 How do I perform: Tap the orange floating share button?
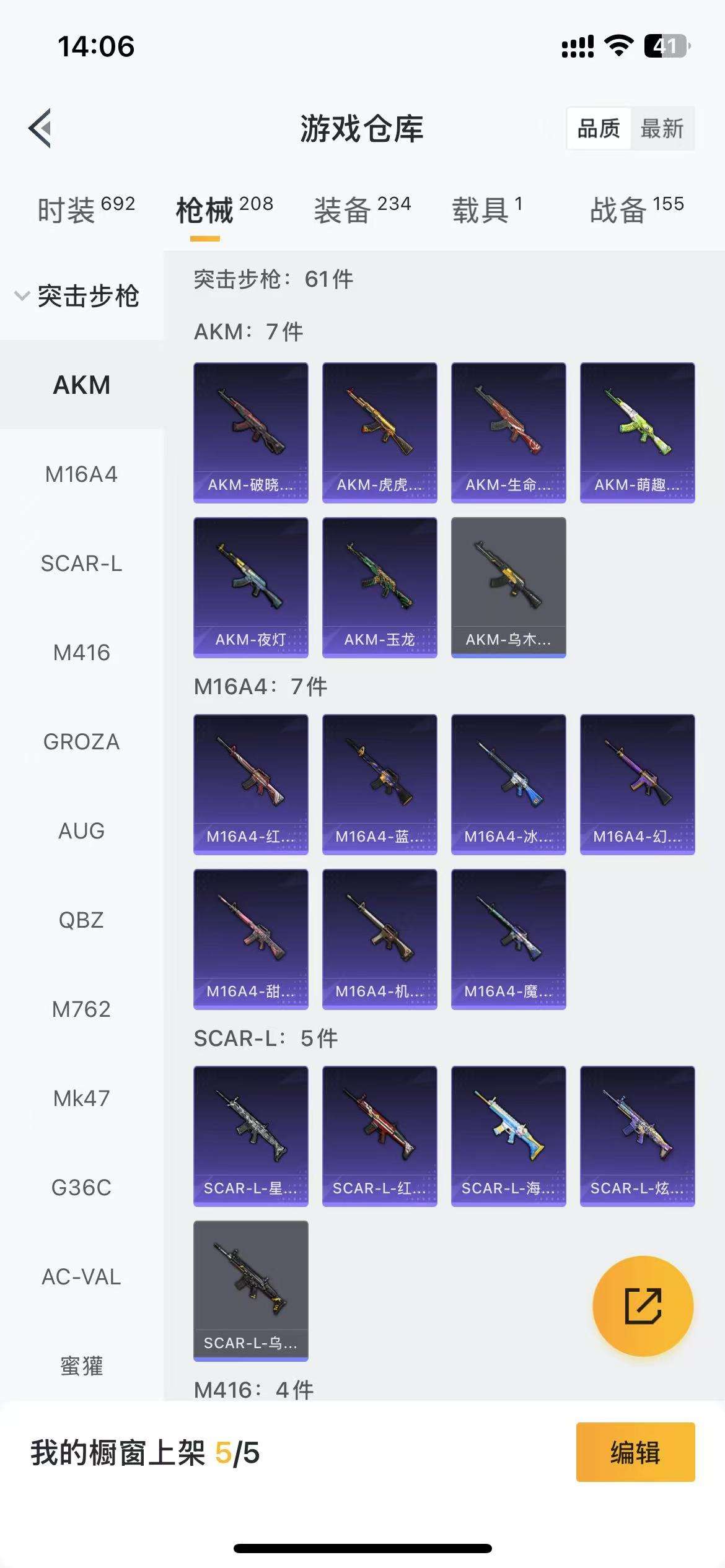(x=643, y=1306)
